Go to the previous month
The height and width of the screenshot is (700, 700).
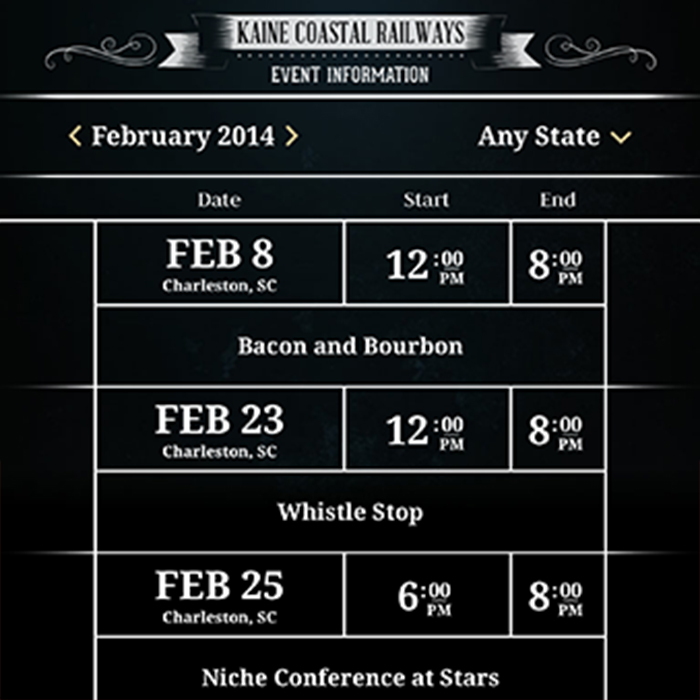(75, 137)
